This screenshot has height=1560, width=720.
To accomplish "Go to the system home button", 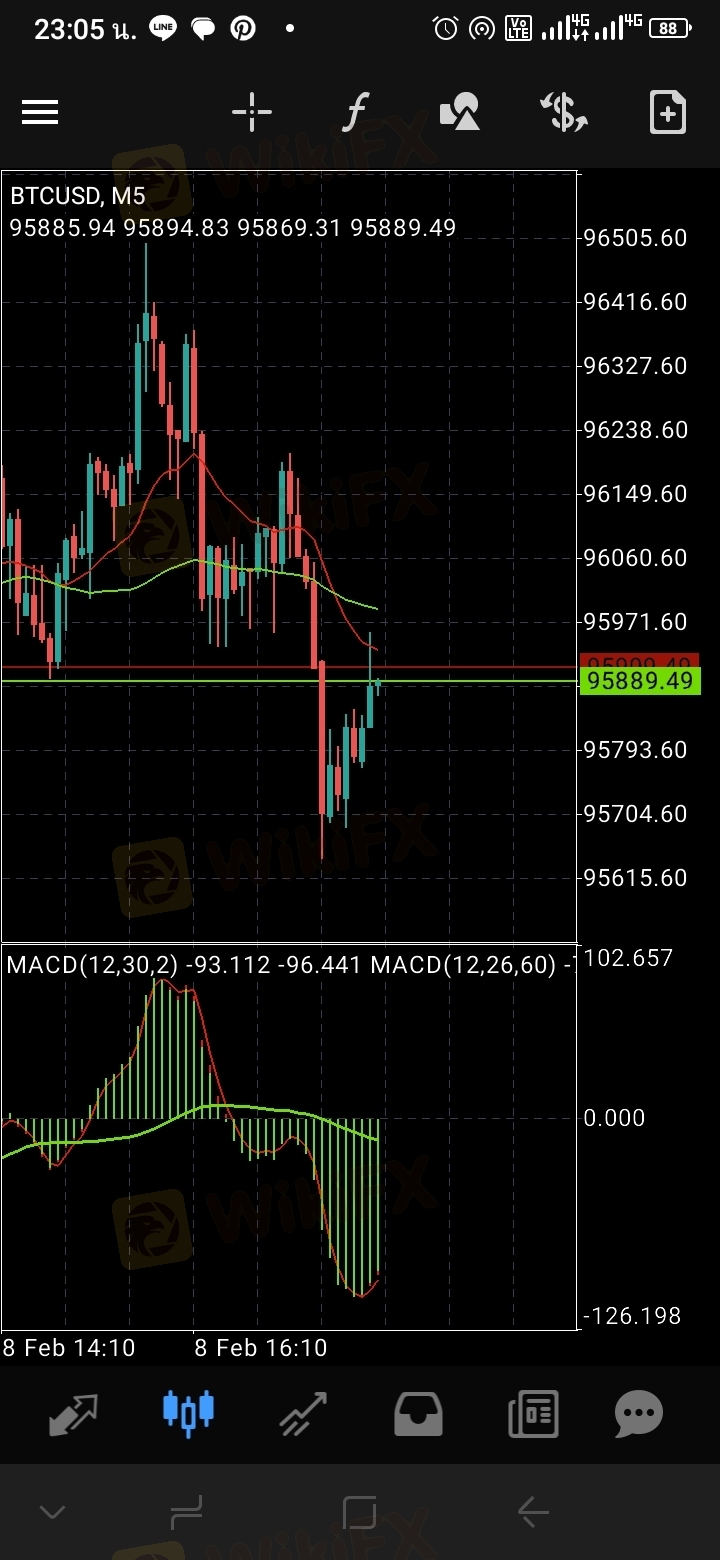I will 359,1512.
